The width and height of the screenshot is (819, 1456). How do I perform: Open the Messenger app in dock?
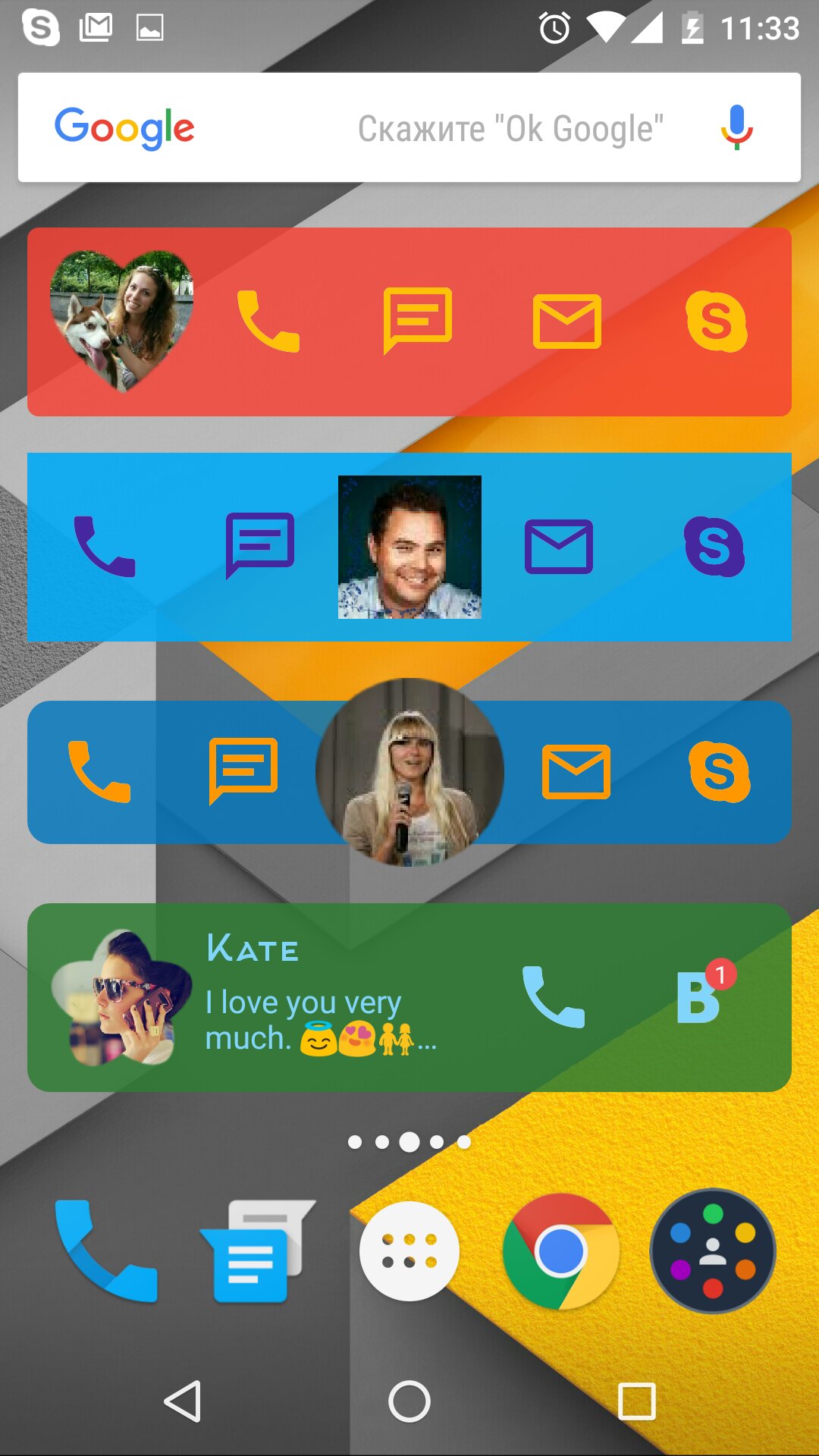point(256,1251)
